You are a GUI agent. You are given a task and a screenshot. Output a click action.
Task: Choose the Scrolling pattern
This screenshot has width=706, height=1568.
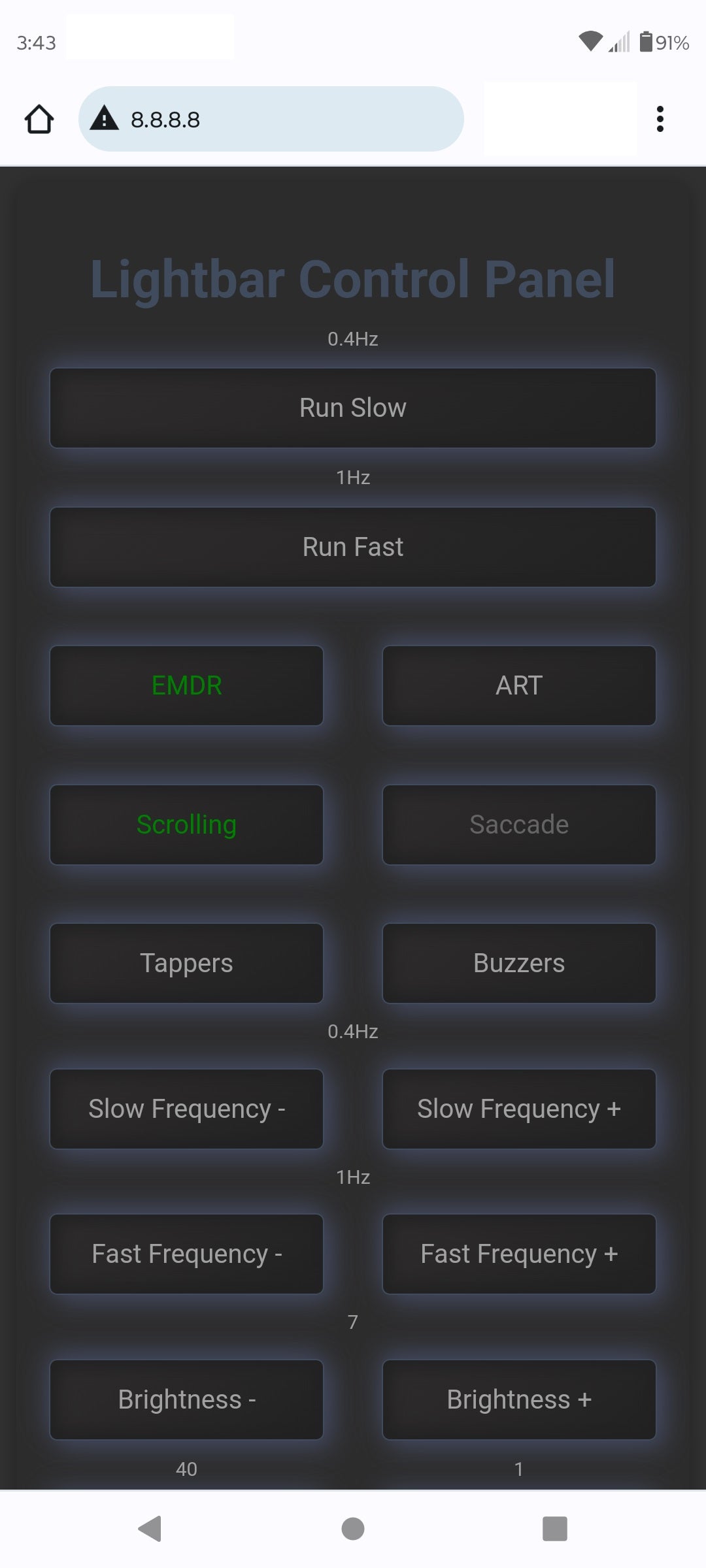186,825
